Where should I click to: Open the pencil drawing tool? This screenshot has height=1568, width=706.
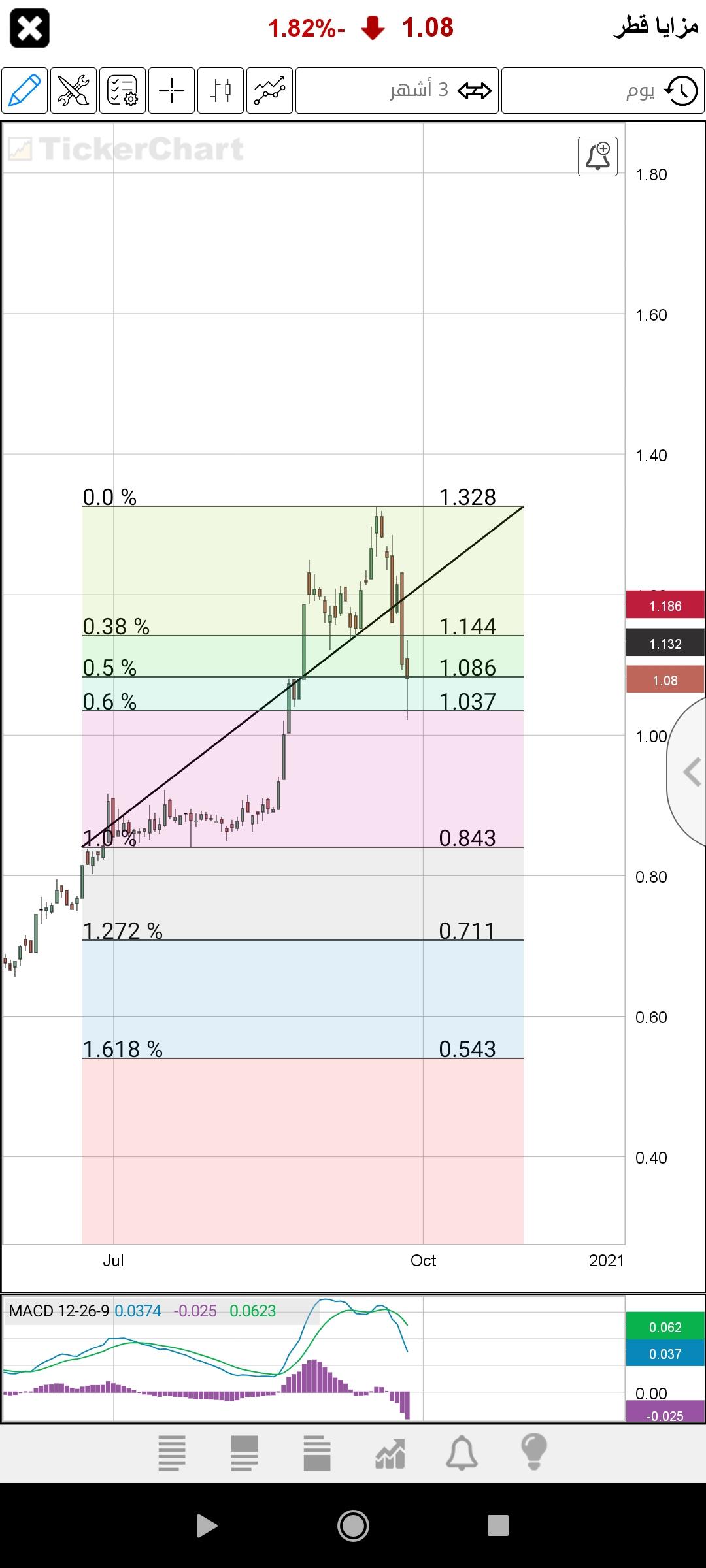[x=24, y=90]
